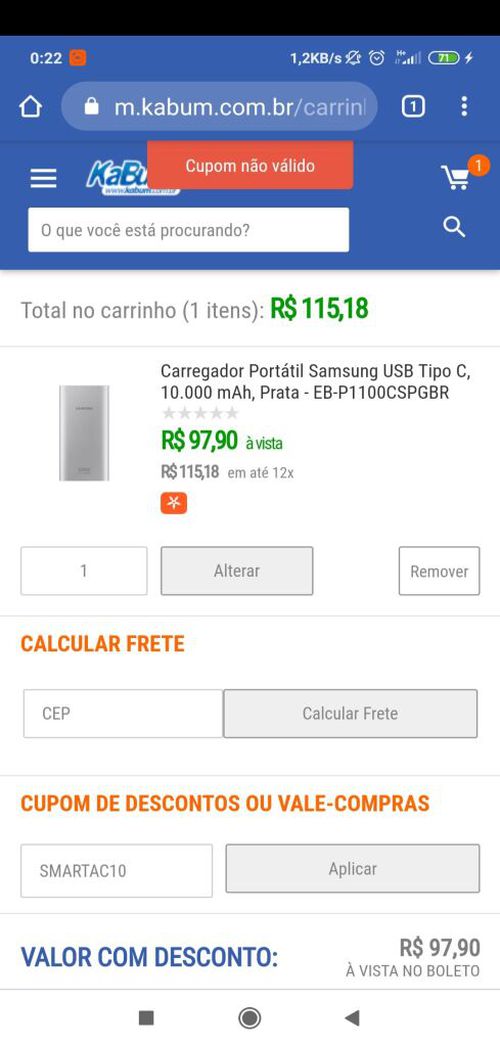Open the hamburger menu
Viewport: 500px width, 1047px height.
pos(43,178)
